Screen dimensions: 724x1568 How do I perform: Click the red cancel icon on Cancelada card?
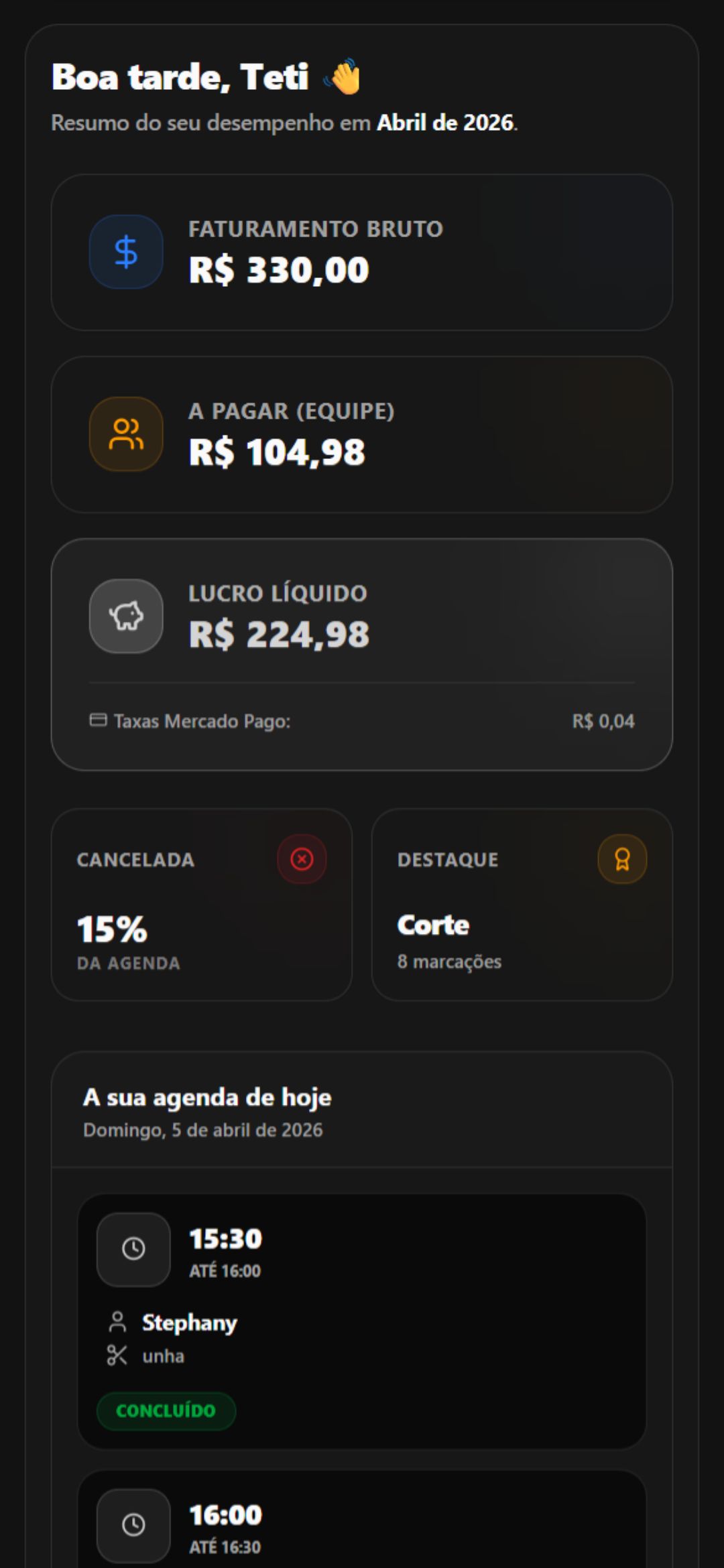302,858
